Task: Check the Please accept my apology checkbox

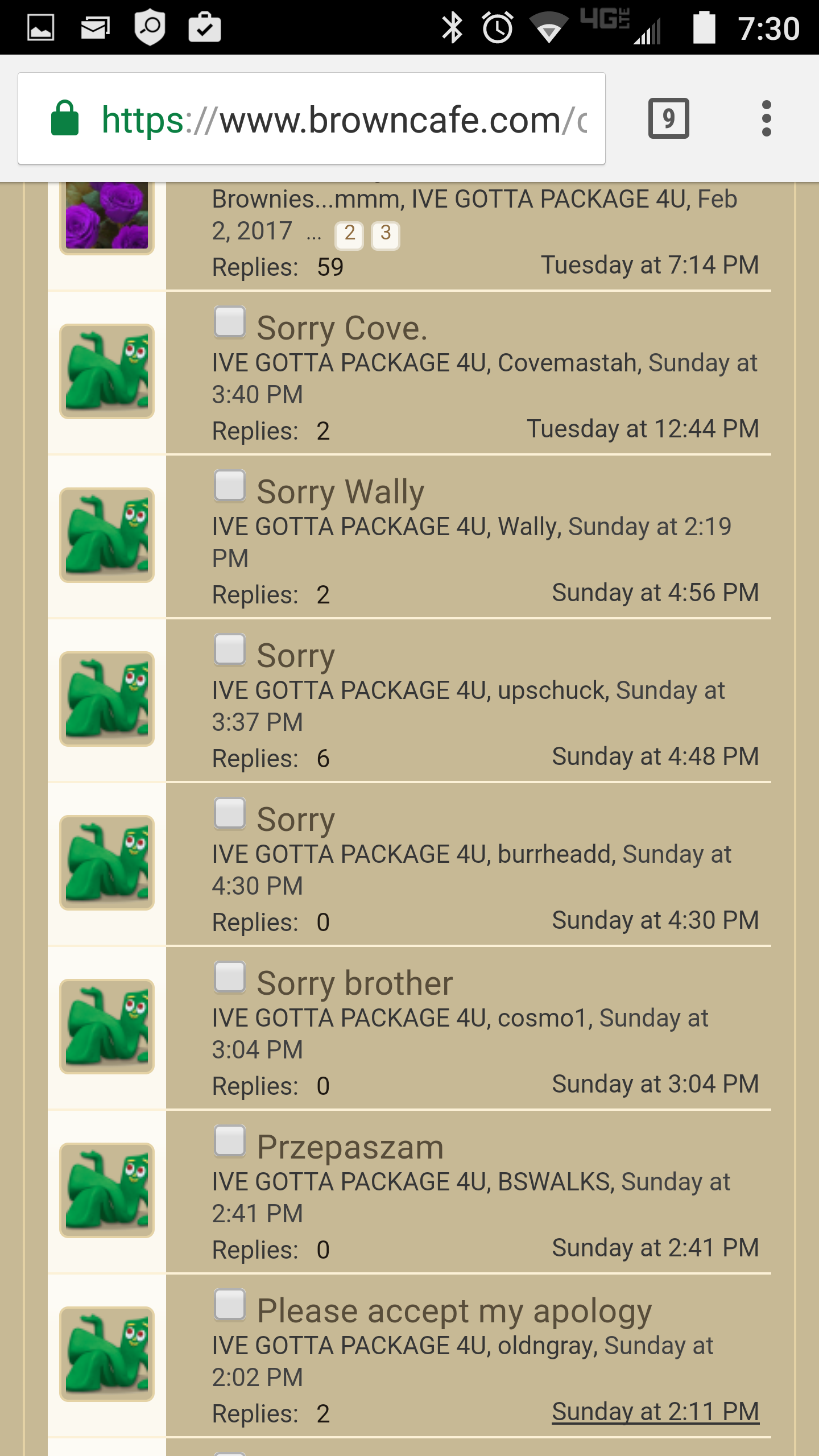Action: pos(230,1305)
